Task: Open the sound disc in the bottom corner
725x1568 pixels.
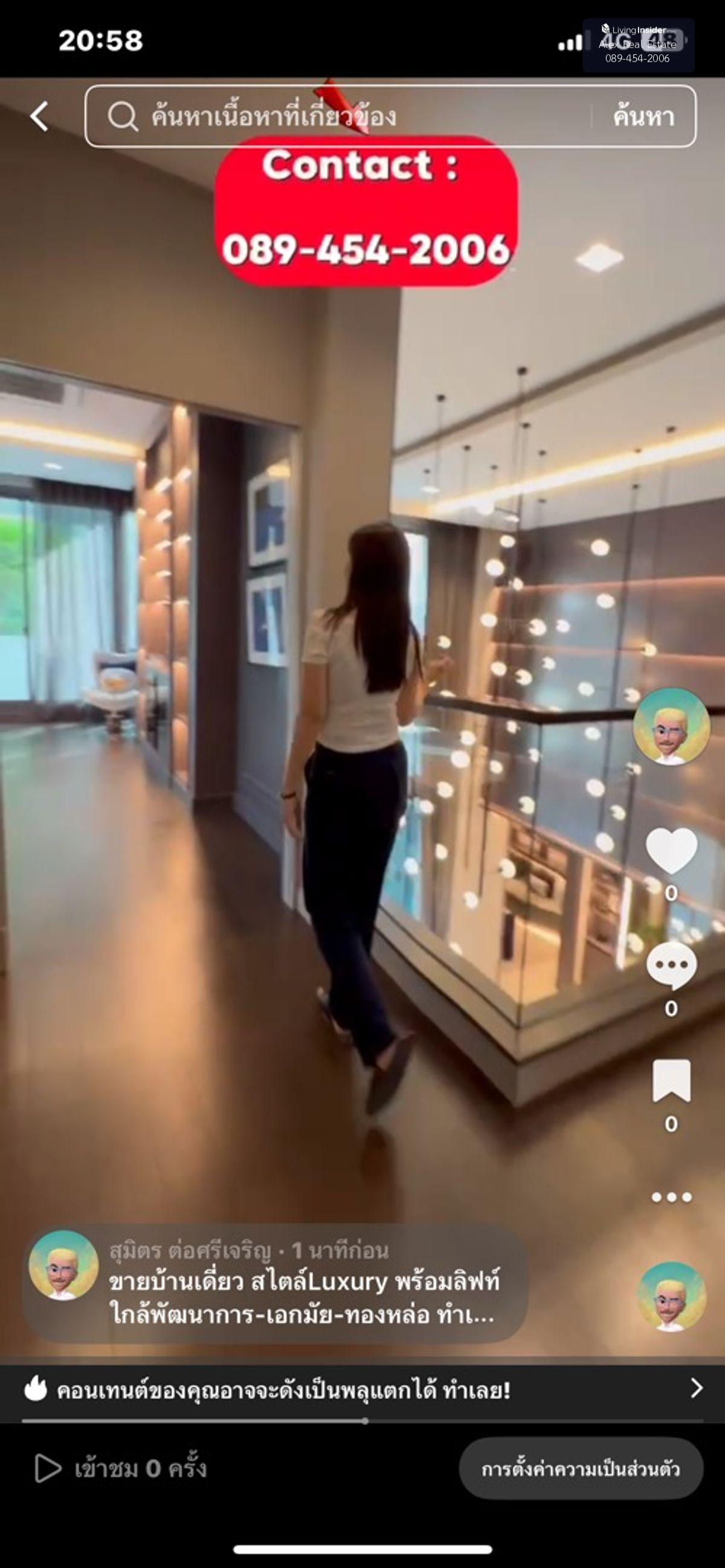Action: coord(671,1296)
